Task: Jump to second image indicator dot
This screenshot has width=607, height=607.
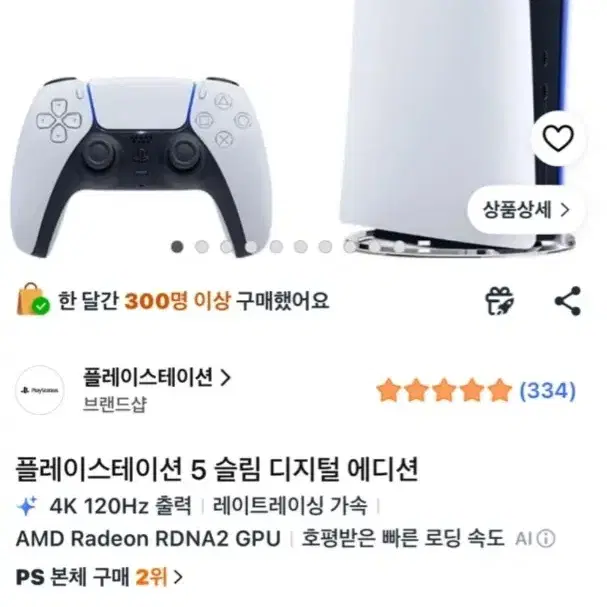Action: pyautogui.click(x=202, y=247)
